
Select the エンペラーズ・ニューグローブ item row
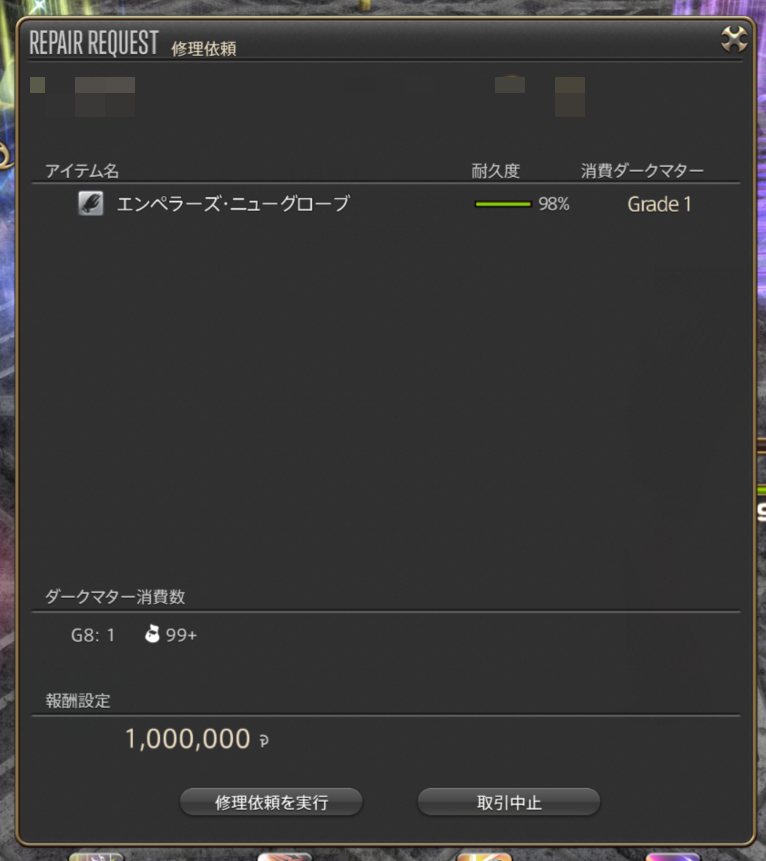(233, 204)
